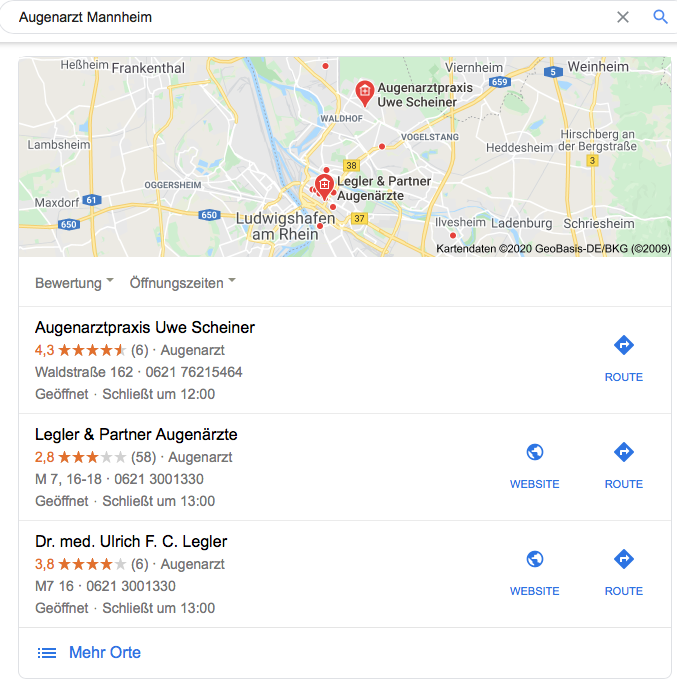Get route to Legler & Partner Augenärzte
This screenshot has height=681, width=677.
pyautogui.click(x=623, y=465)
